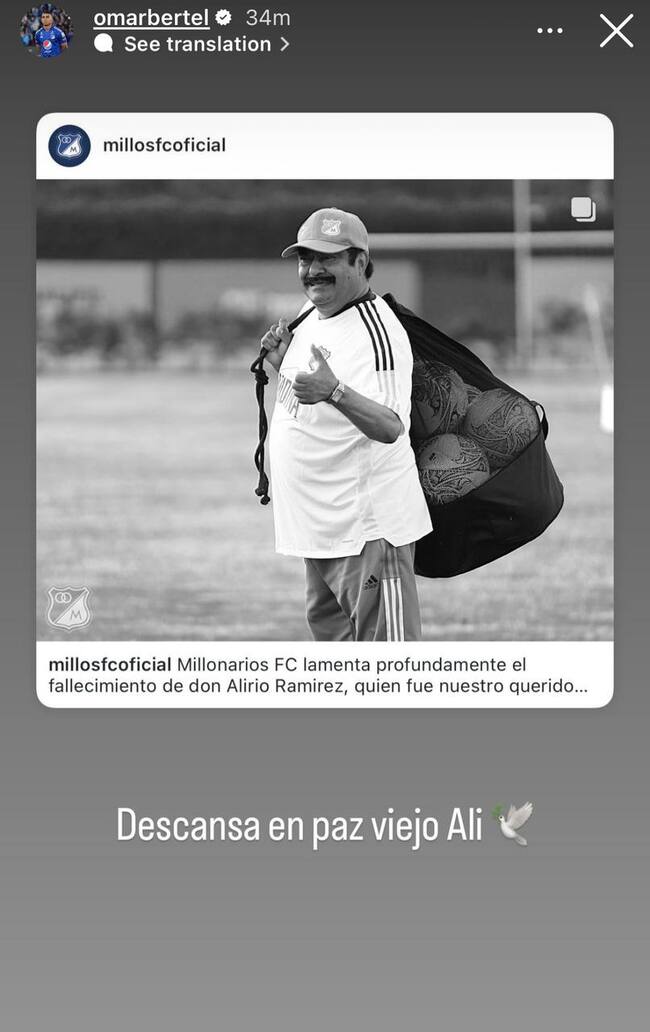Open the three-dot story options menu
Viewport: 650px width, 1032px height.
tap(549, 31)
